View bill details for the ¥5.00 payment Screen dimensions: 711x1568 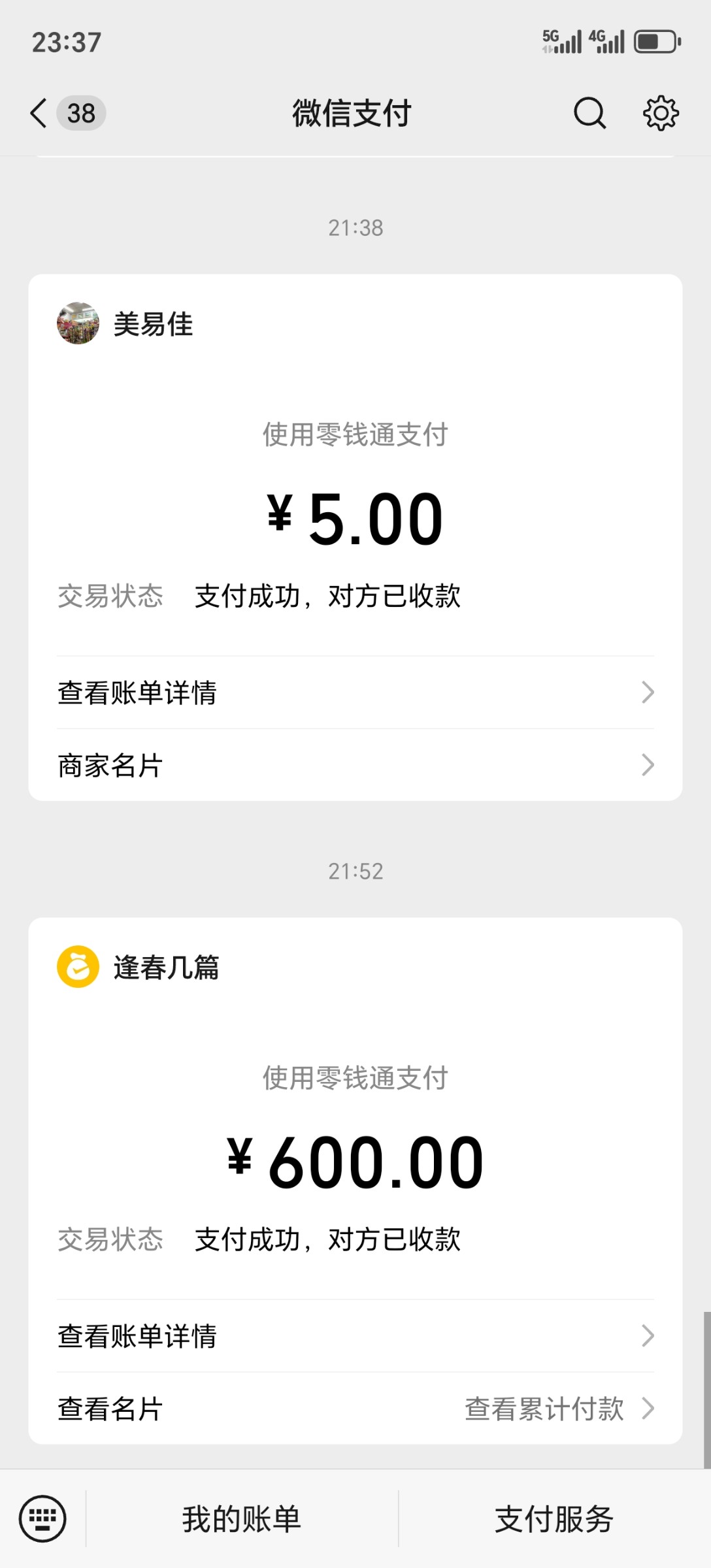[355, 693]
